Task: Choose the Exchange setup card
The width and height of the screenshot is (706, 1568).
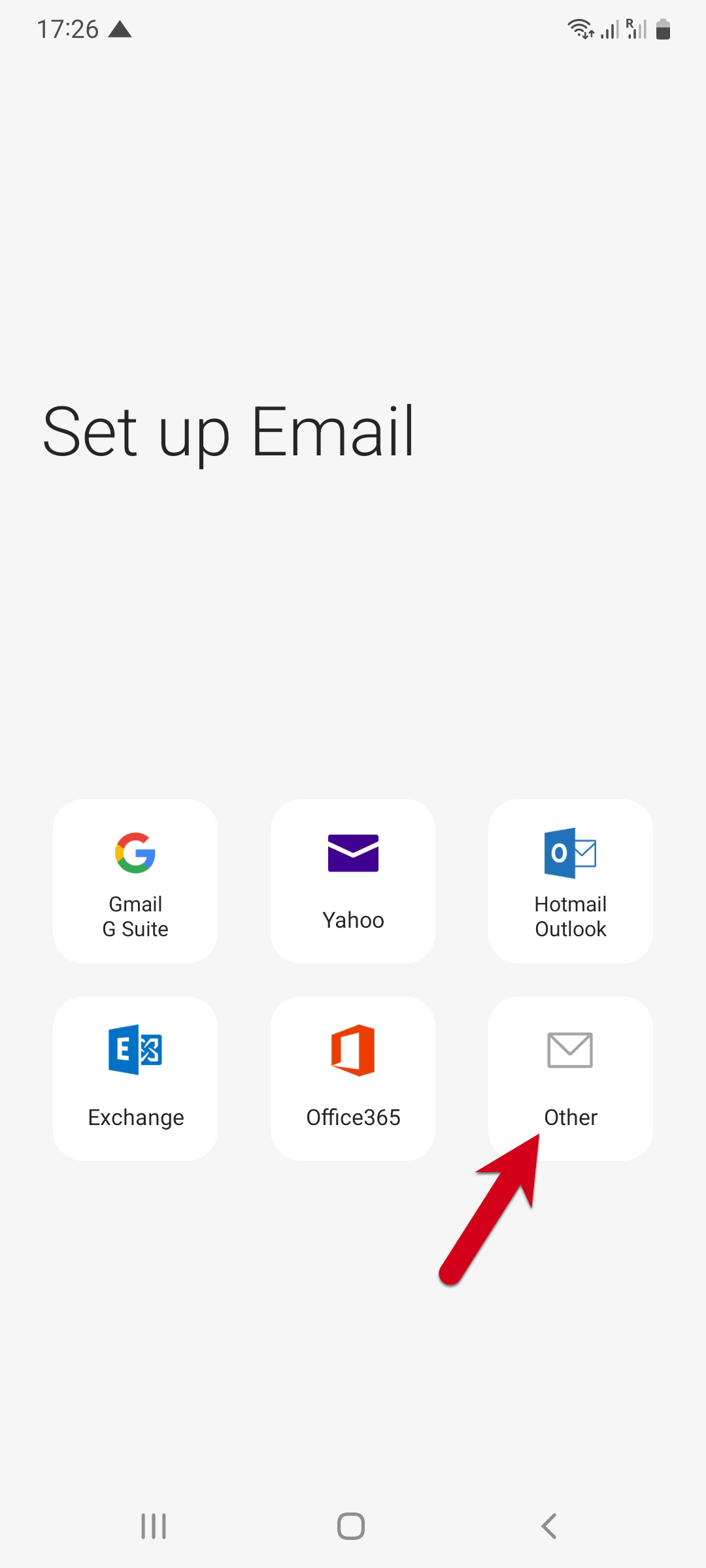Action: (135, 1078)
